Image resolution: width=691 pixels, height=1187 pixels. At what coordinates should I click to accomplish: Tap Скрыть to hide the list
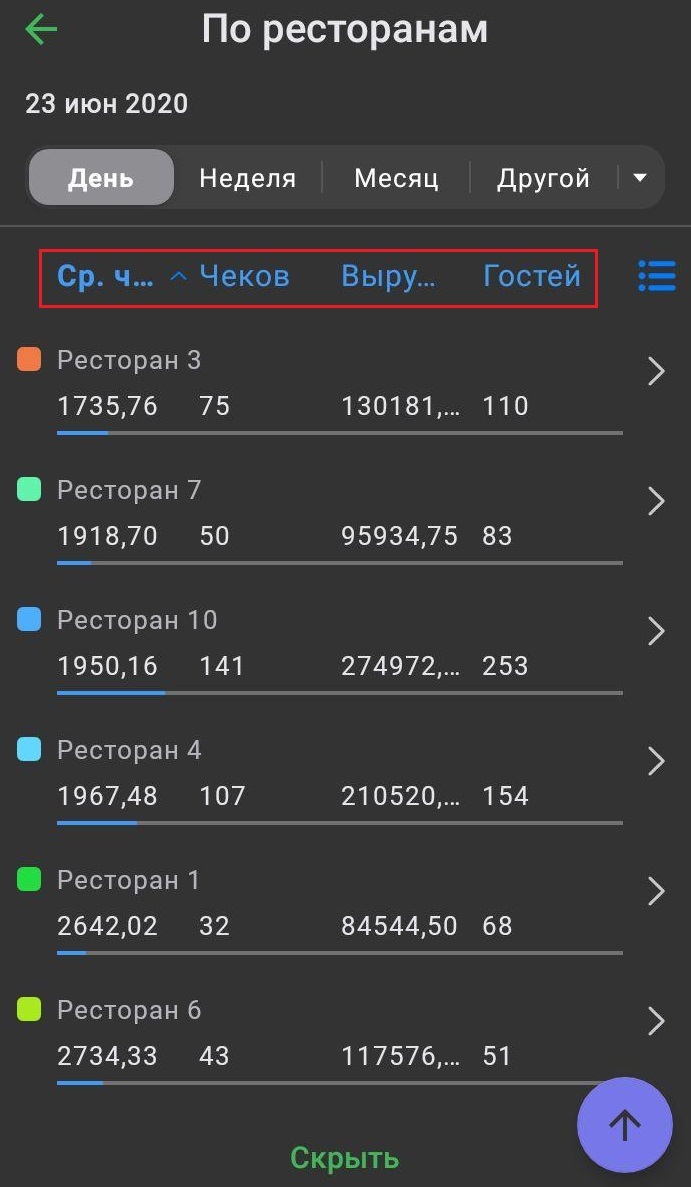click(x=345, y=1158)
